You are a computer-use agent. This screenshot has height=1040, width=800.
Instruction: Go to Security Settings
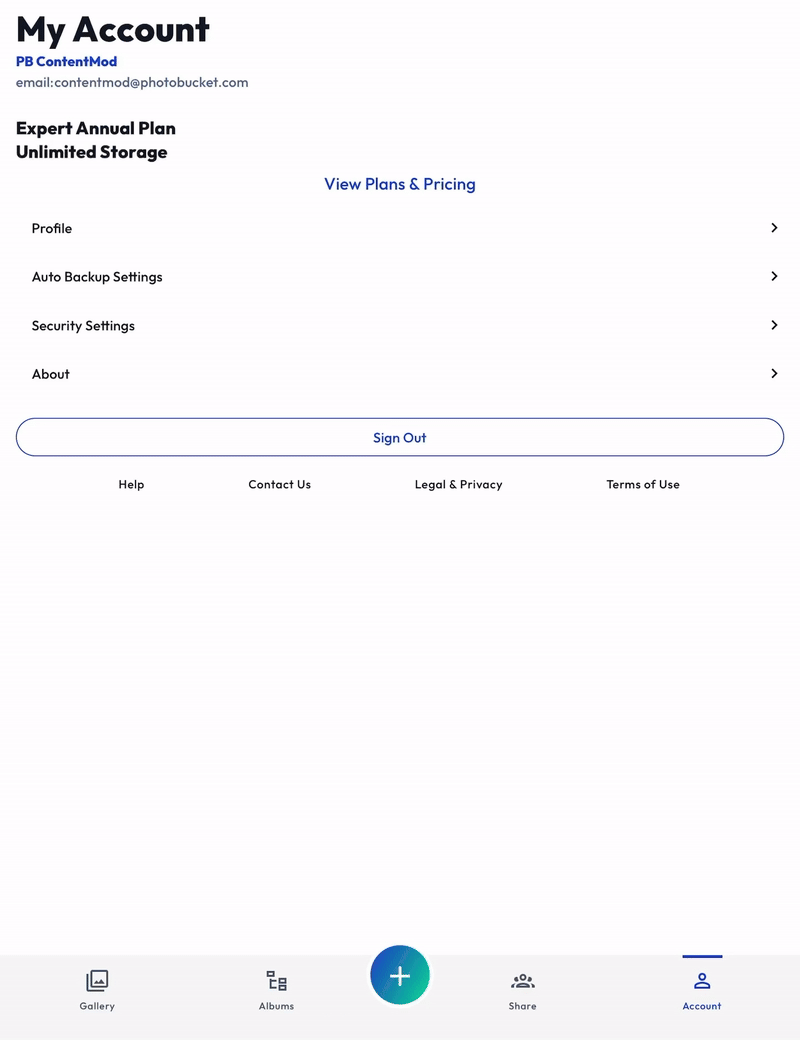(400, 326)
